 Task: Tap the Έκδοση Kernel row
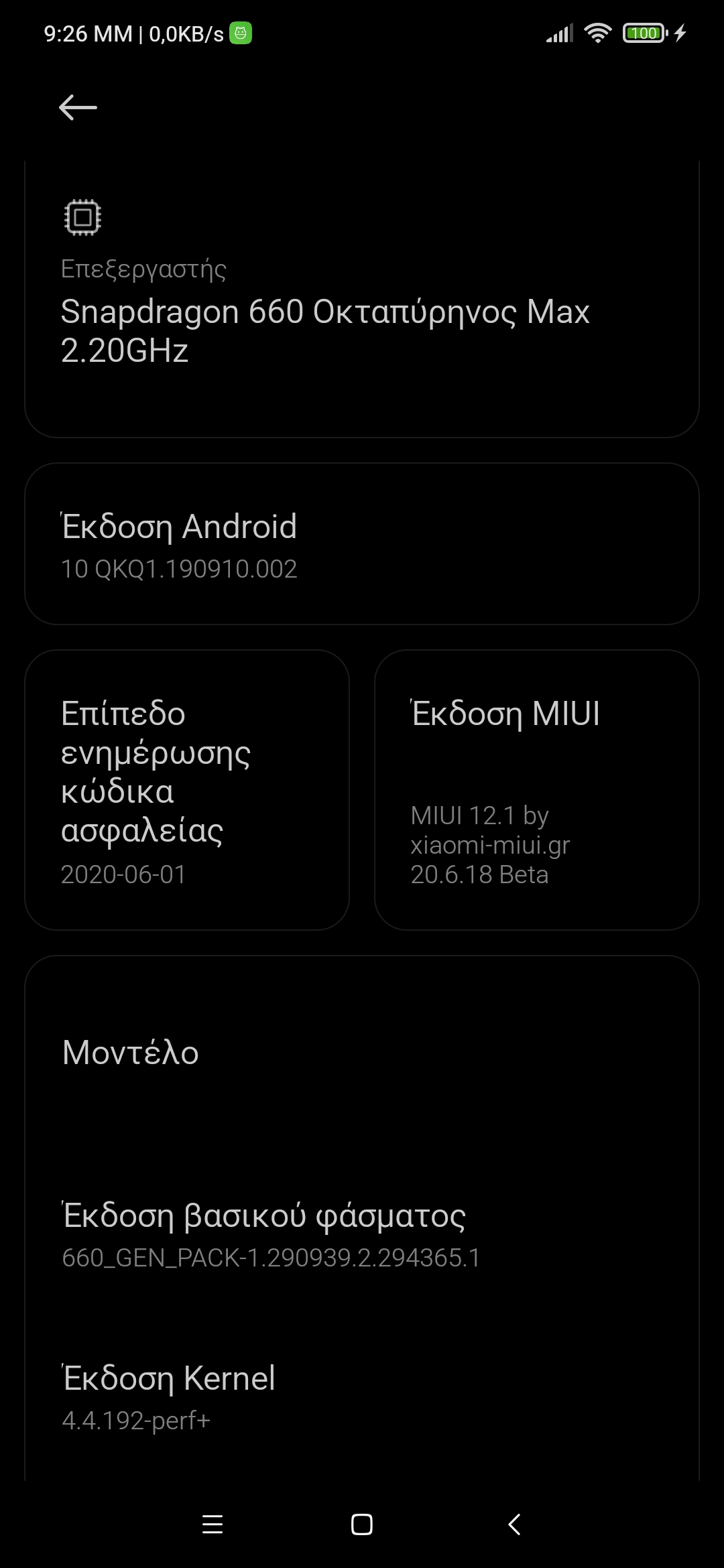[362, 1396]
